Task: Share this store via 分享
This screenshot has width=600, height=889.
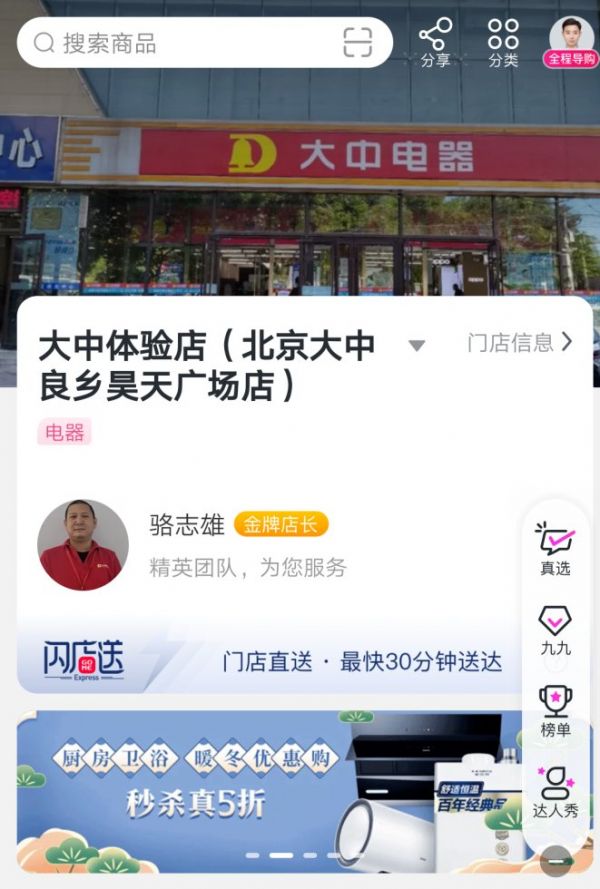Action: tap(435, 42)
